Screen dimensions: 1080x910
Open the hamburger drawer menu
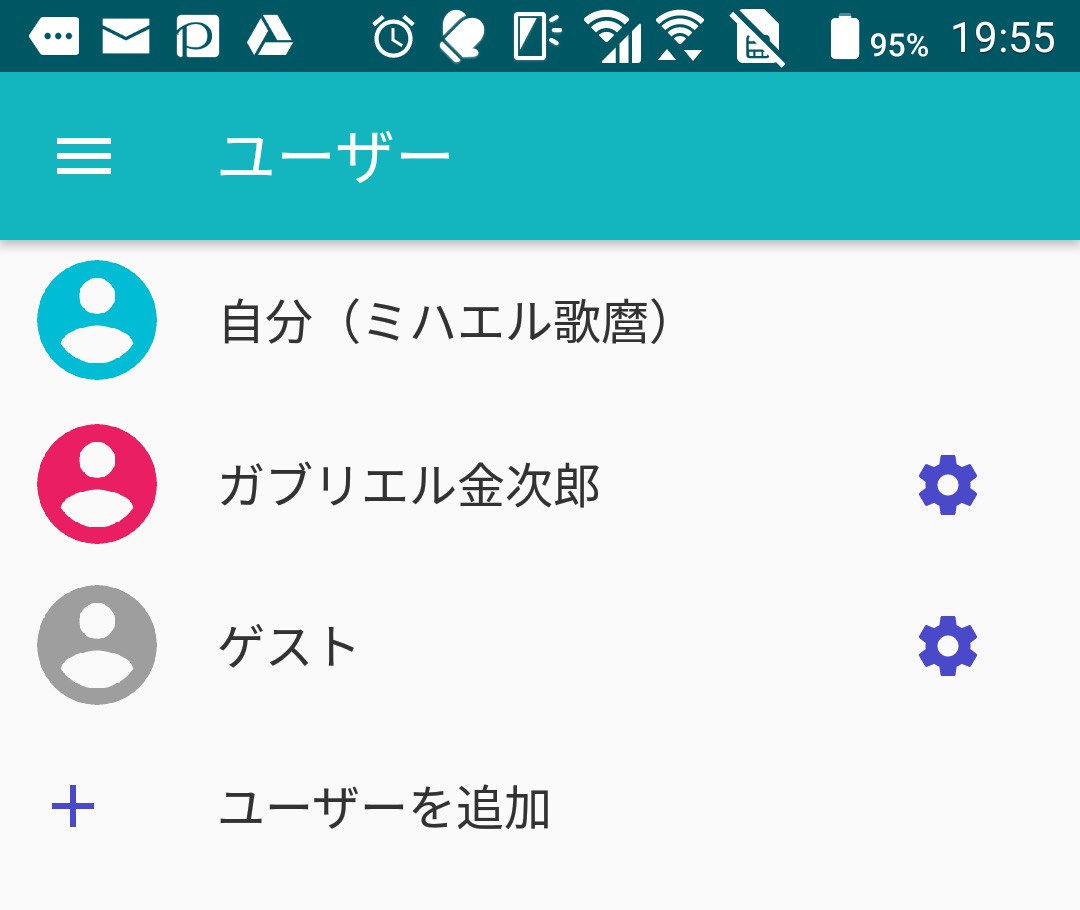pyautogui.click(x=84, y=157)
